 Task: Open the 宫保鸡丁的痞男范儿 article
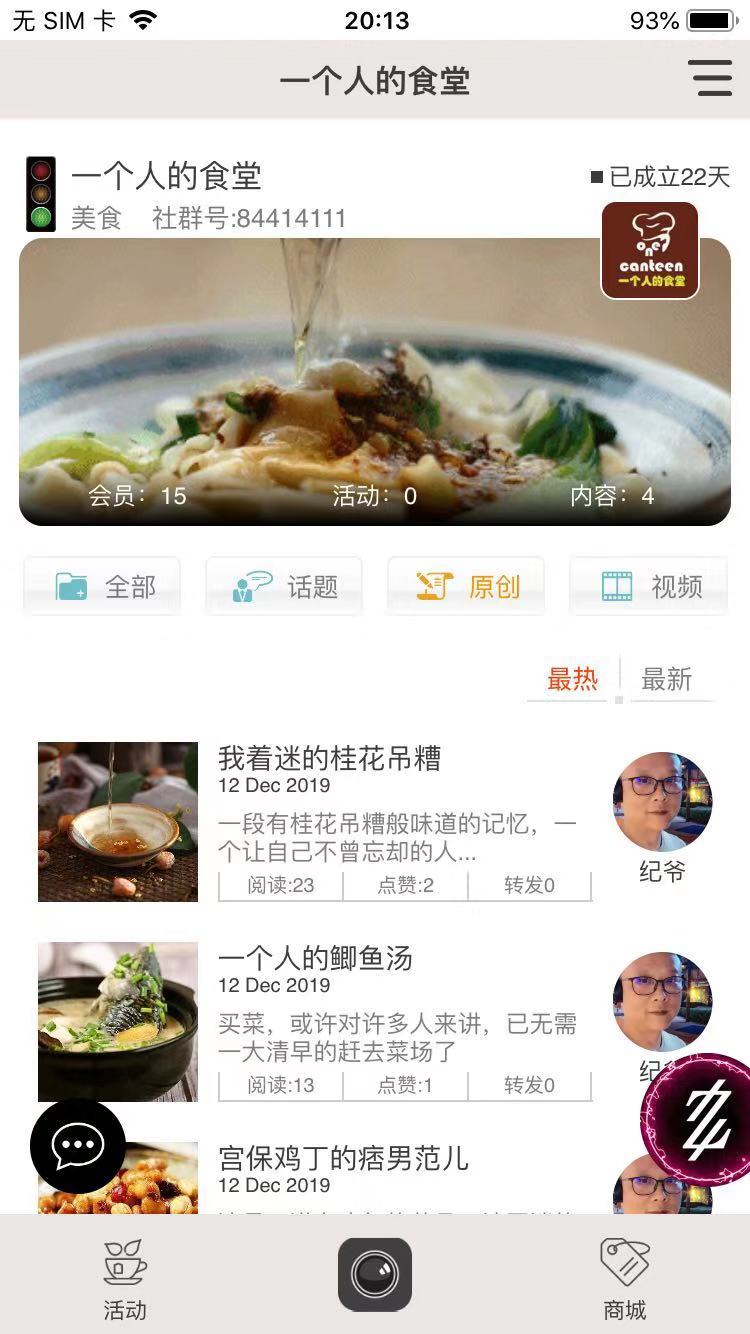click(x=343, y=1159)
